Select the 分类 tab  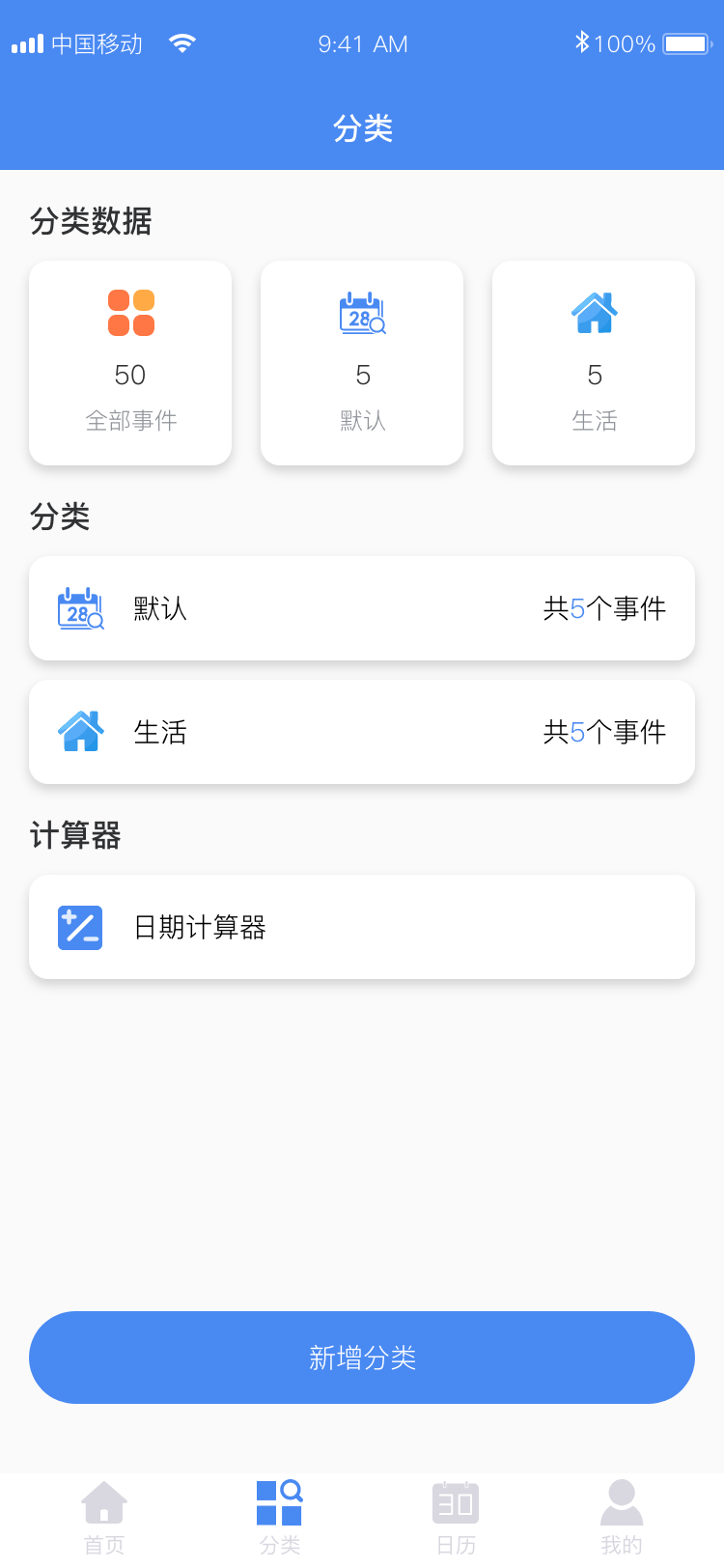280,1516
